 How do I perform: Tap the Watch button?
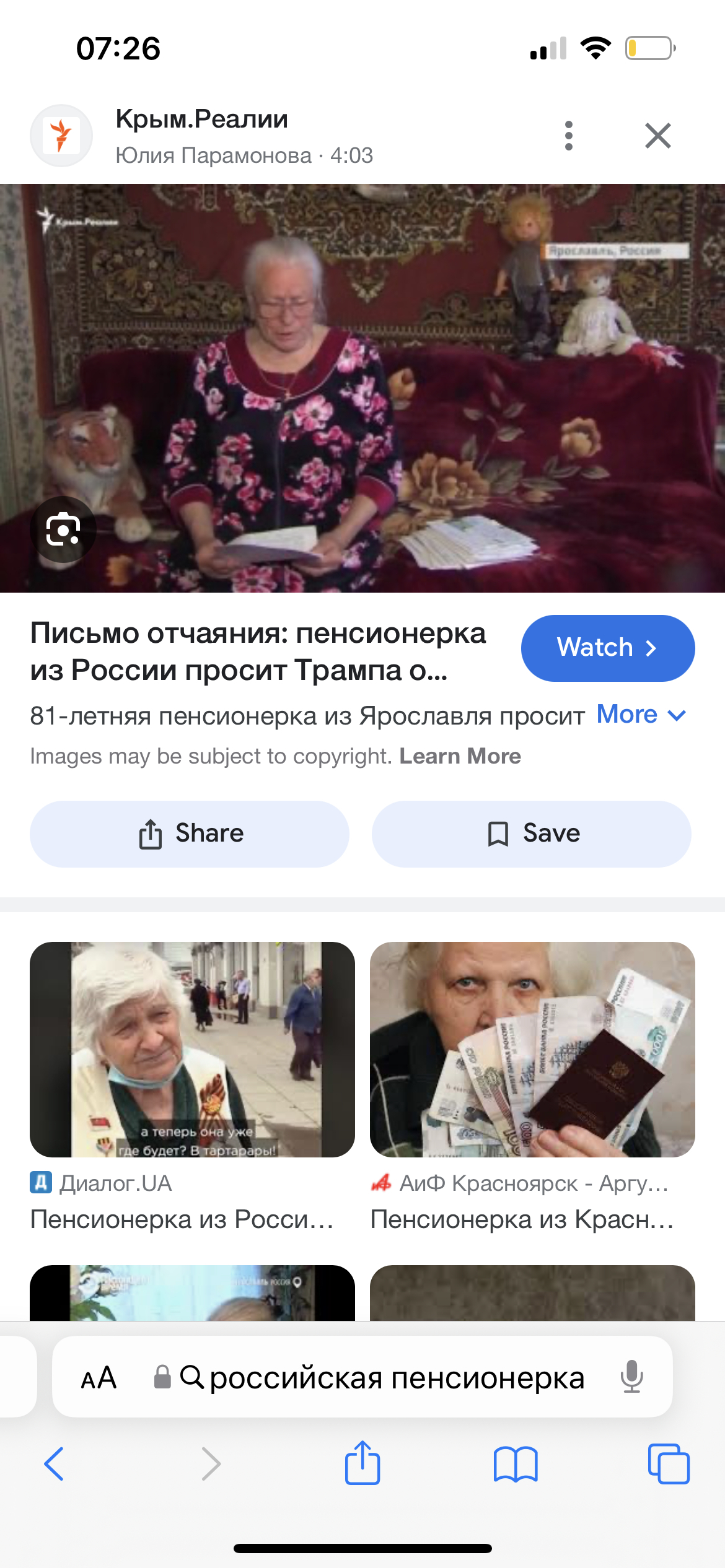coord(607,648)
